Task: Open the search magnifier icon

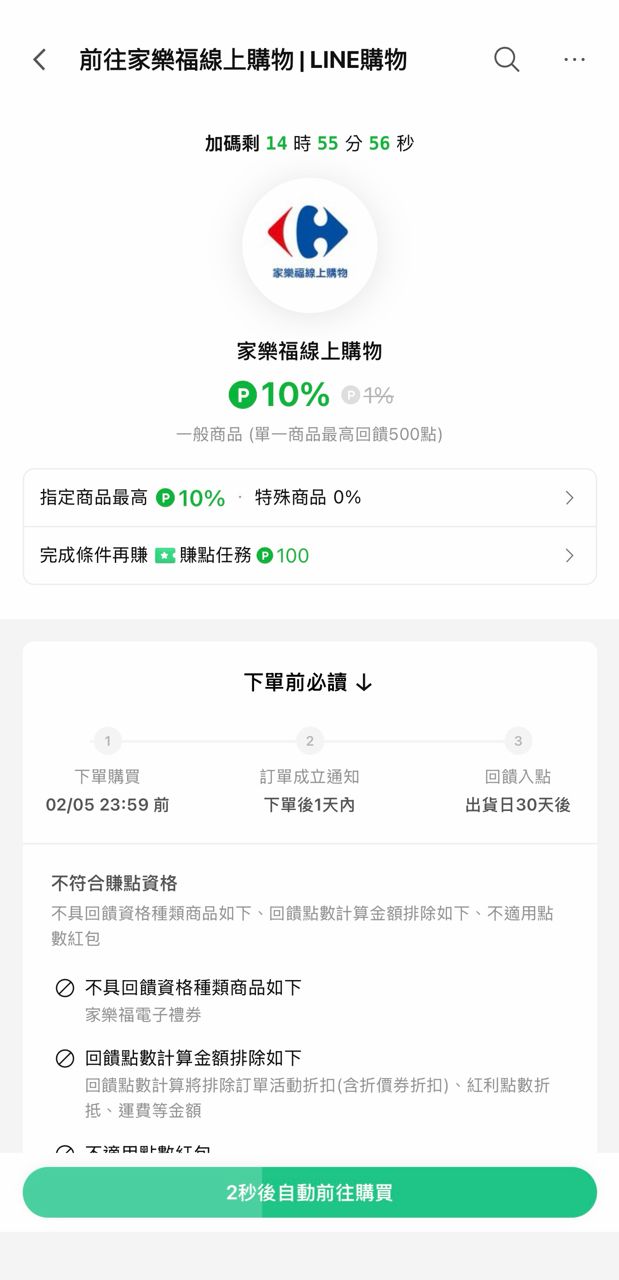Action: 507,60
